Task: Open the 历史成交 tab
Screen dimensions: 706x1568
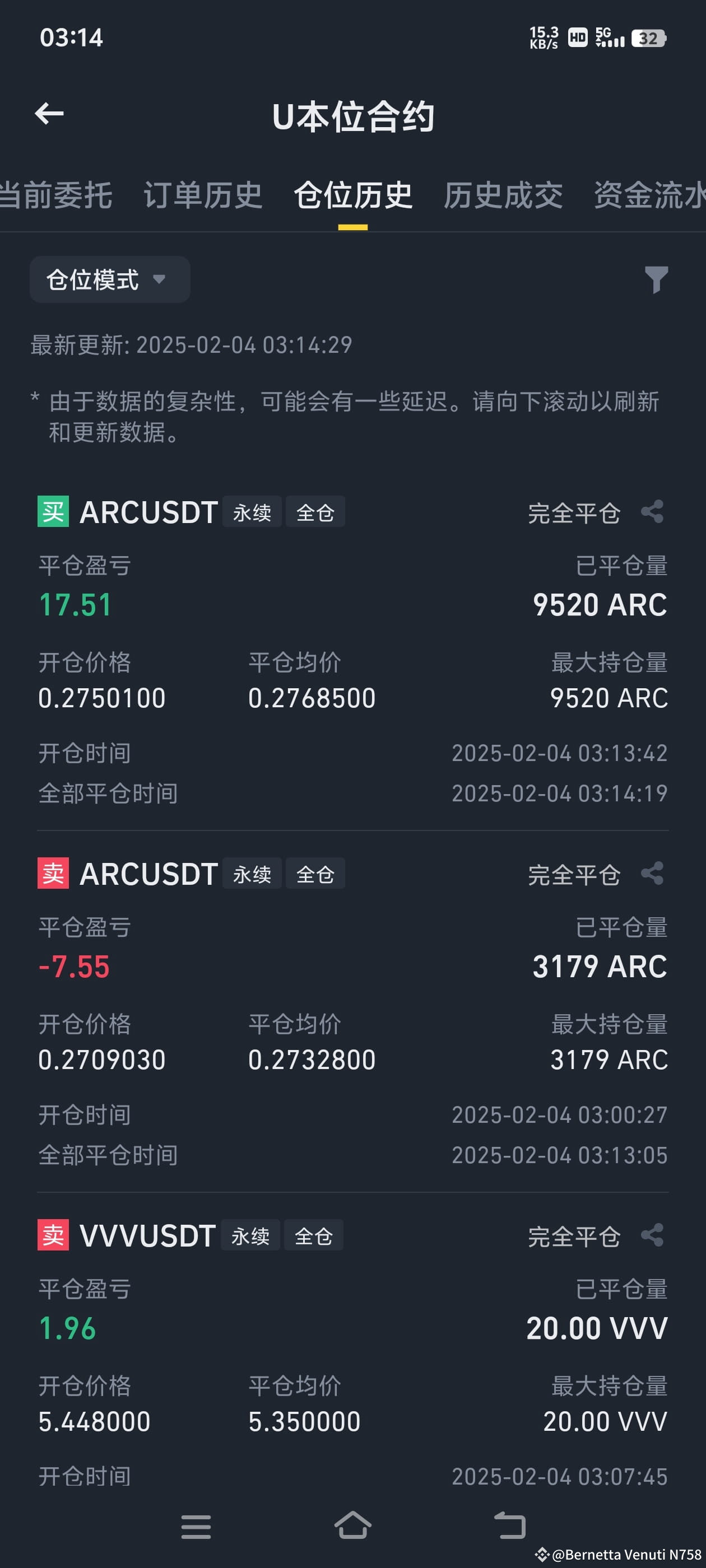Action: [504, 195]
